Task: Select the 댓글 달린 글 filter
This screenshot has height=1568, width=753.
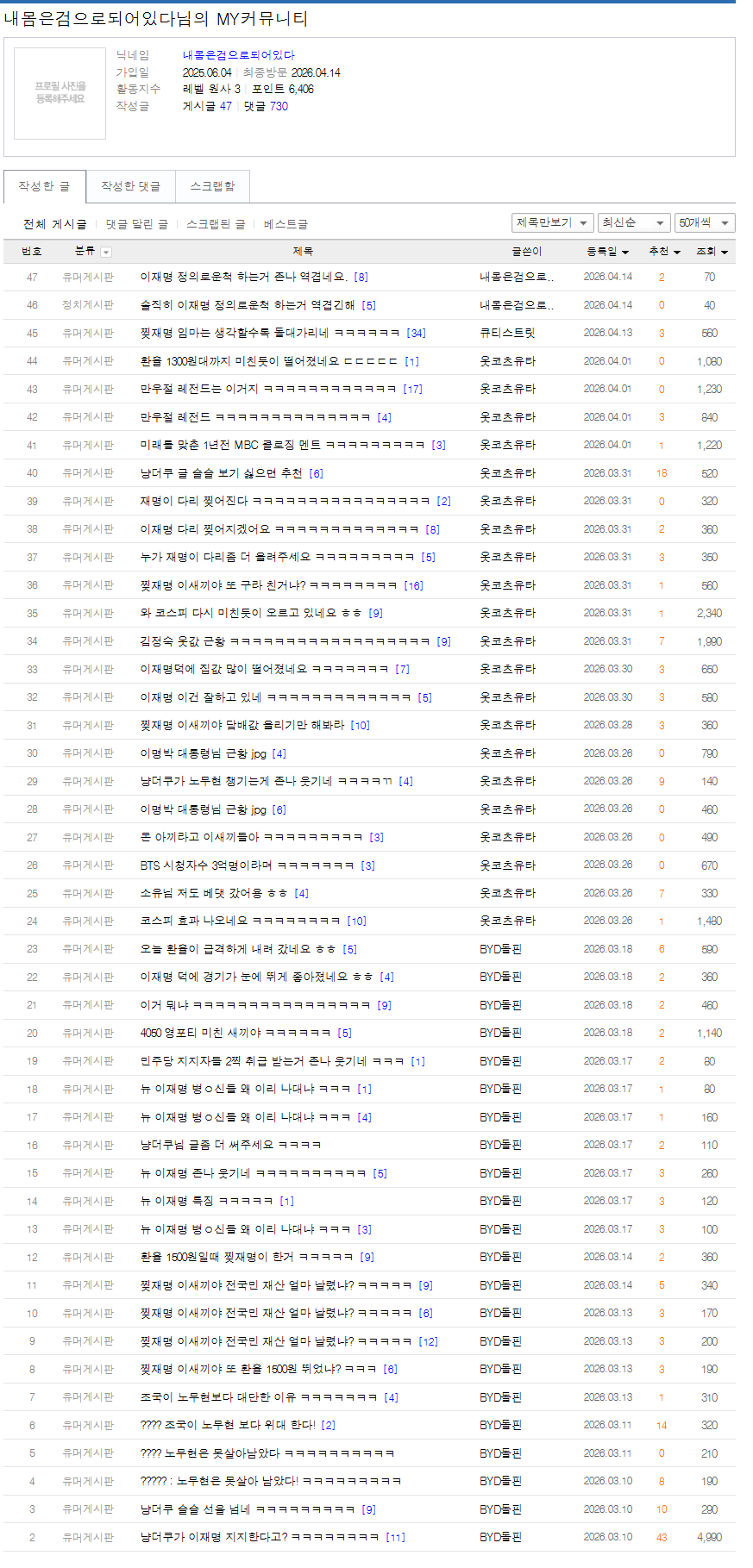Action: [137, 223]
